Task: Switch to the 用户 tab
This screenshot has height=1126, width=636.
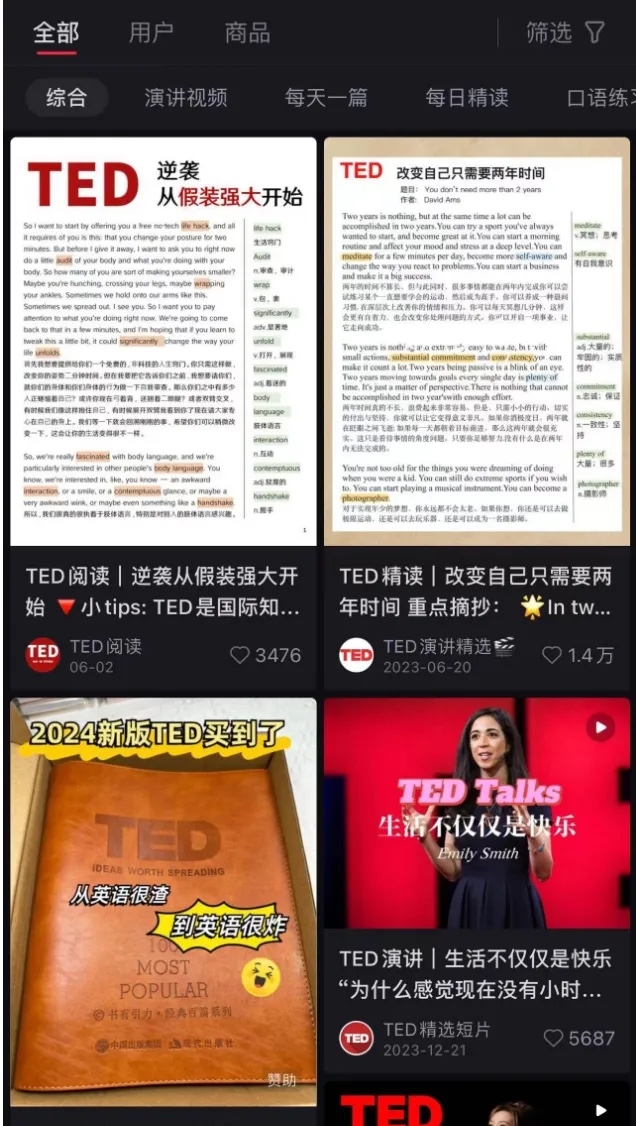Action: [x=151, y=32]
